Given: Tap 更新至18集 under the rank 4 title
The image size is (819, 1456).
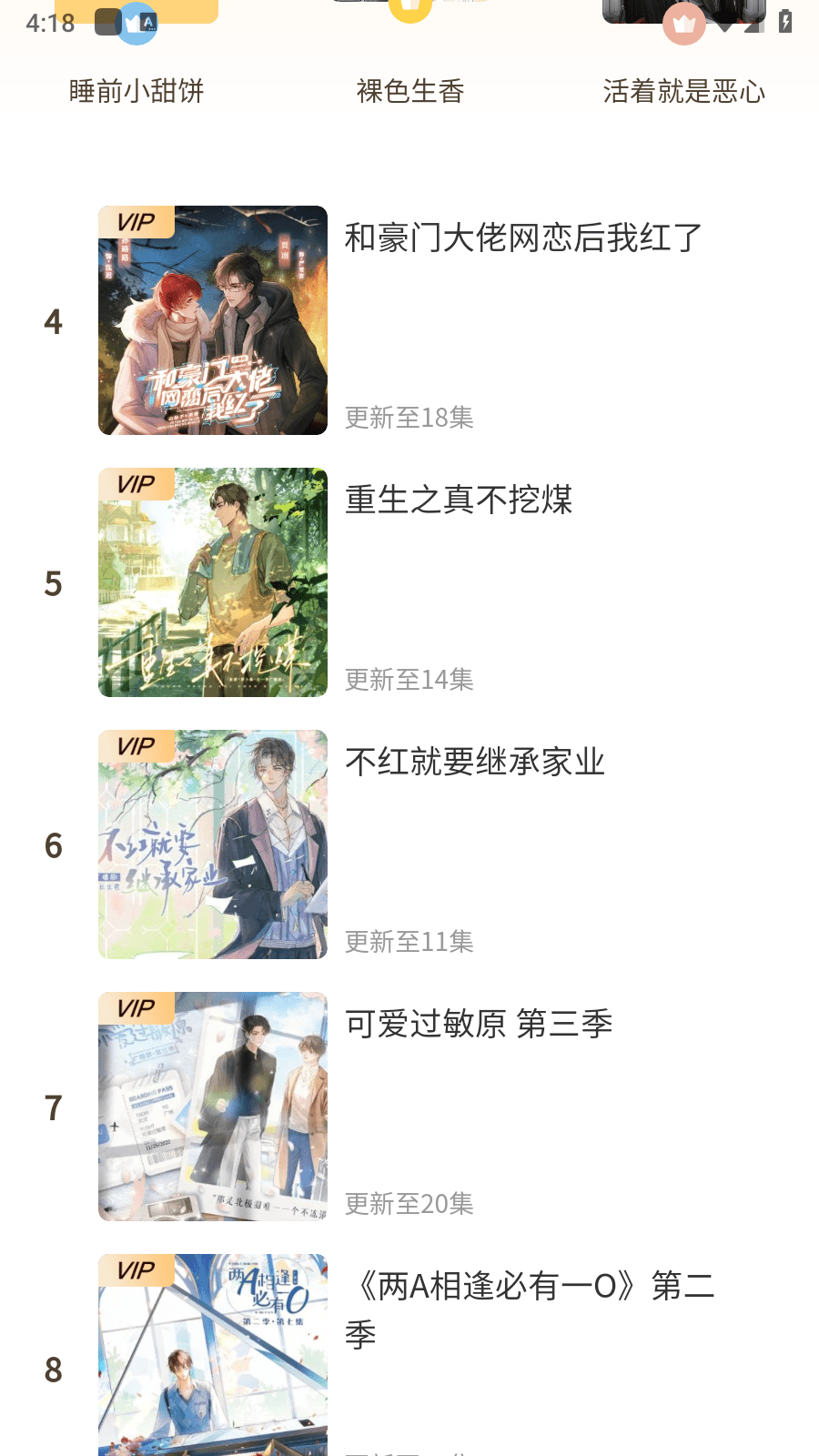Looking at the screenshot, I should (x=409, y=418).
